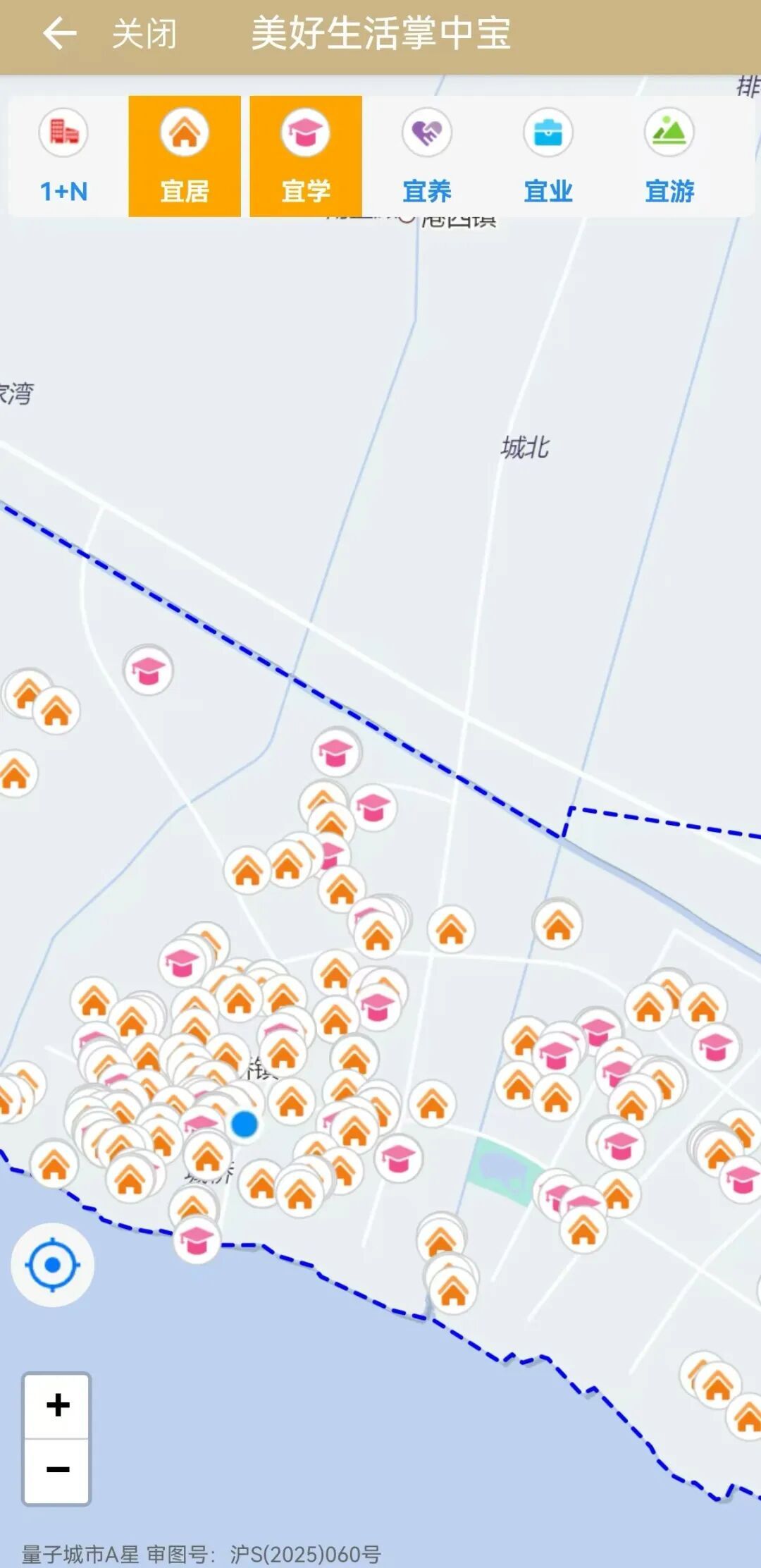Center map on my location
Screen dimensions: 761x1568
click(53, 1265)
